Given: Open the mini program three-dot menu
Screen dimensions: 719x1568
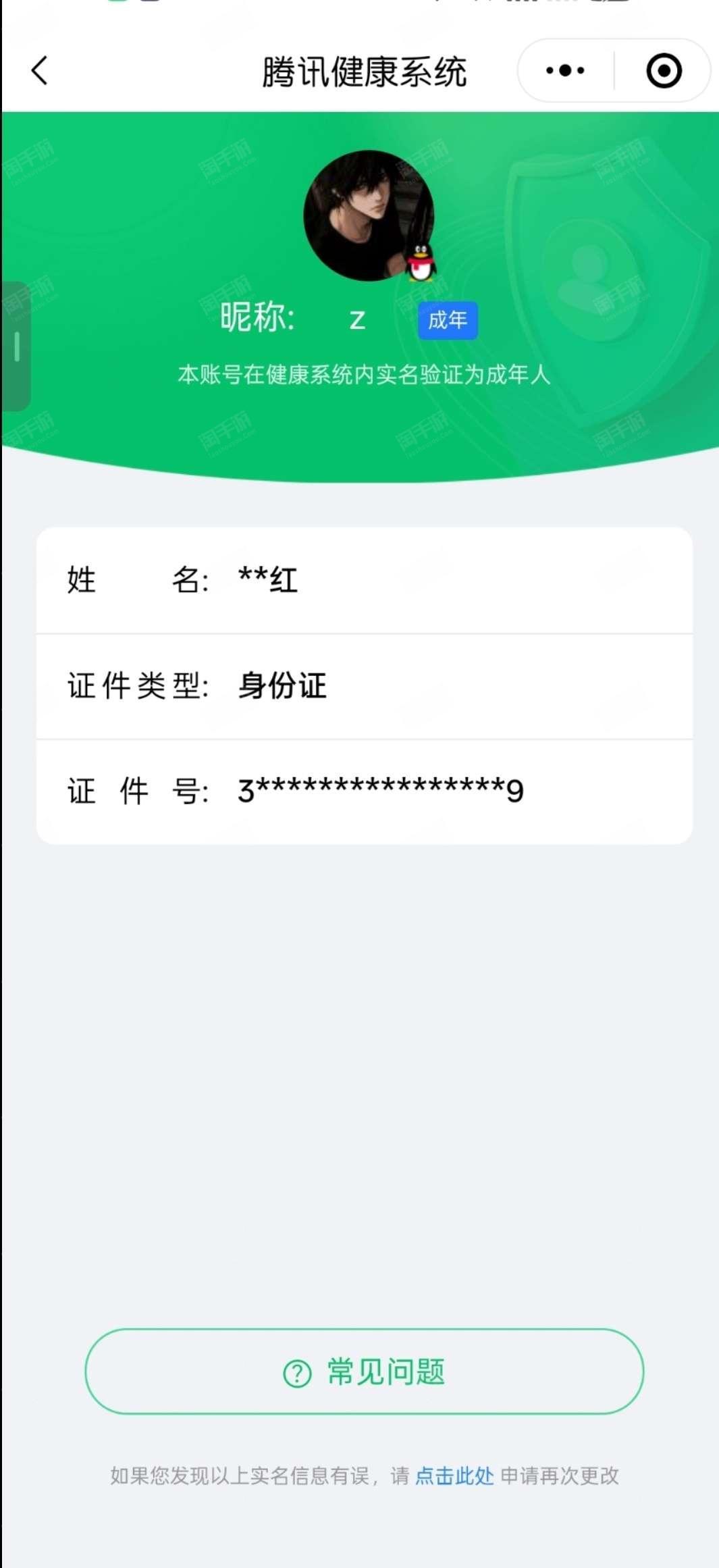Looking at the screenshot, I should coord(566,70).
